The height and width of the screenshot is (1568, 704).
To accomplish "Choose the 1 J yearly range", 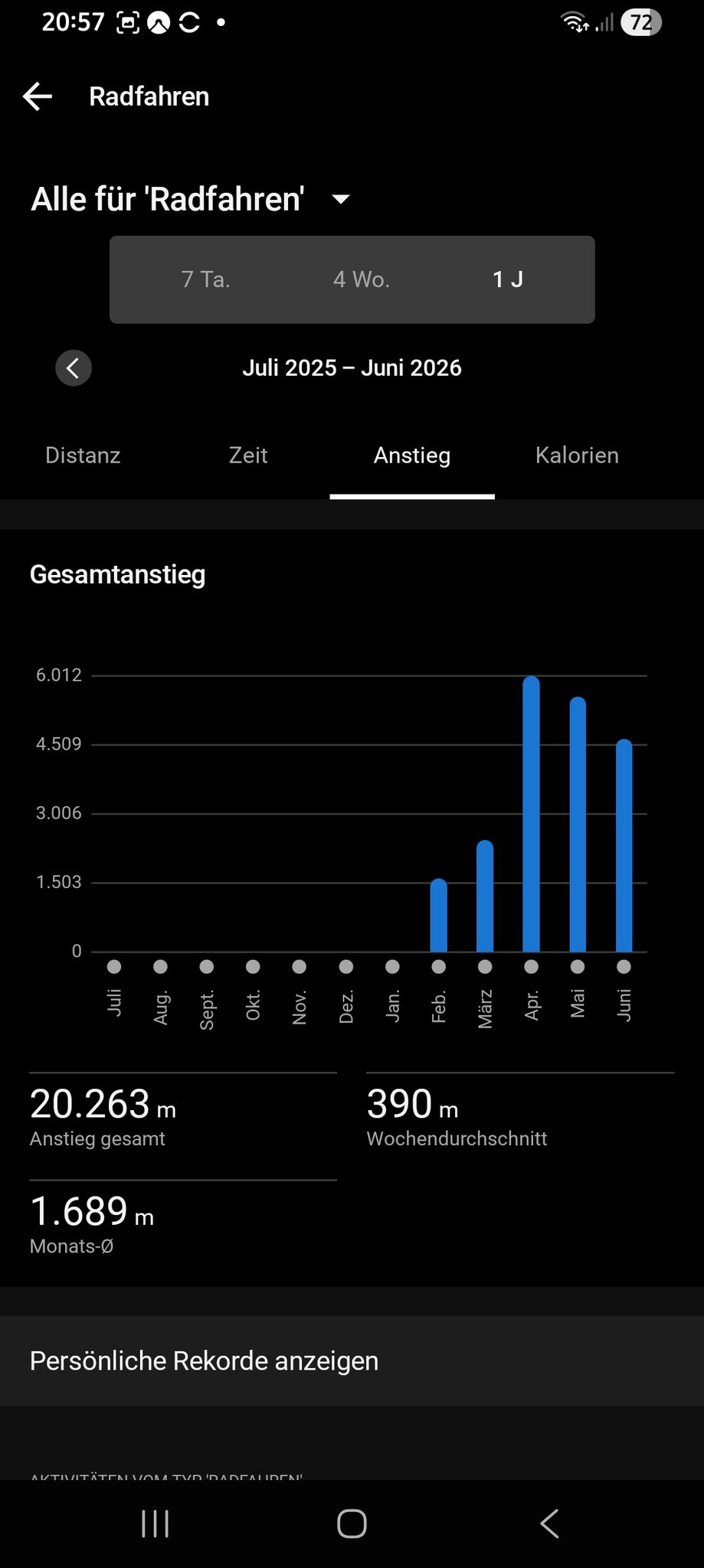I will (x=507, y=279).
